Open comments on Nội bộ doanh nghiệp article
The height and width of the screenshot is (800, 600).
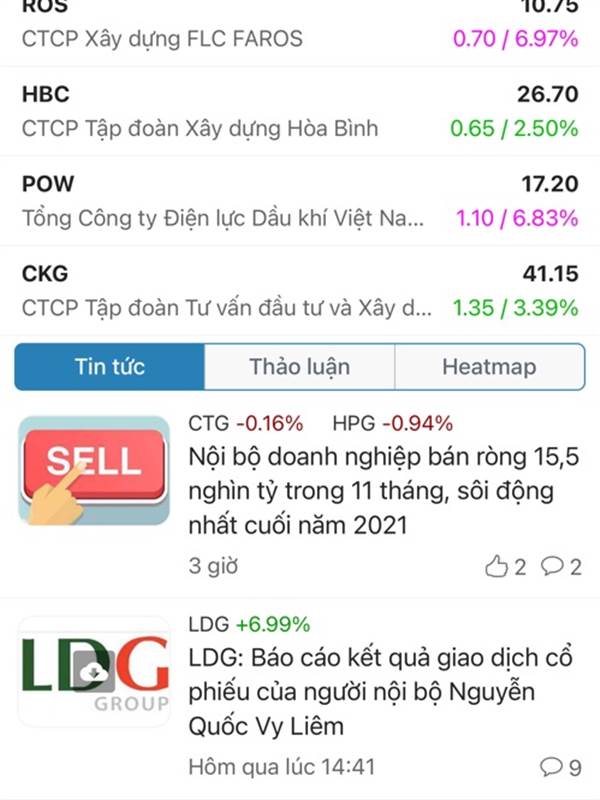560,567
